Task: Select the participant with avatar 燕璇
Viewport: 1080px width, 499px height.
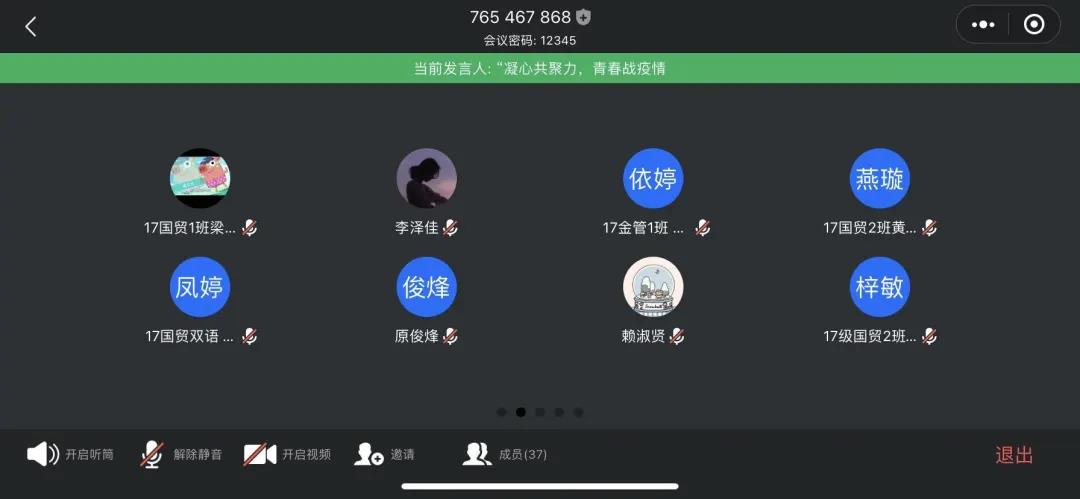Action: click(879, 179)
